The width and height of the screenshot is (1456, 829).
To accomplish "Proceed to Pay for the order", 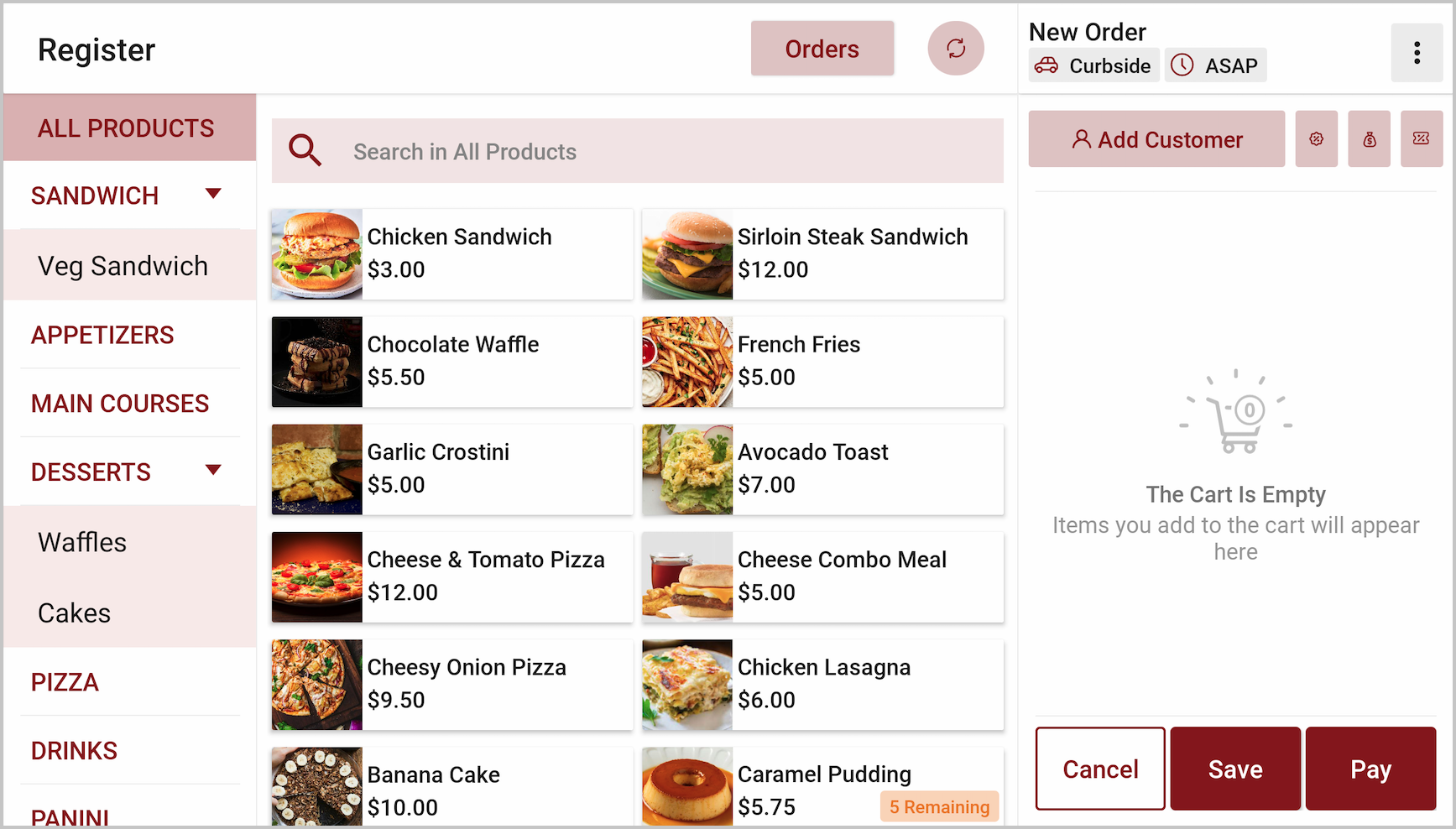I will pyautogui.click(x=1370, y=769).
